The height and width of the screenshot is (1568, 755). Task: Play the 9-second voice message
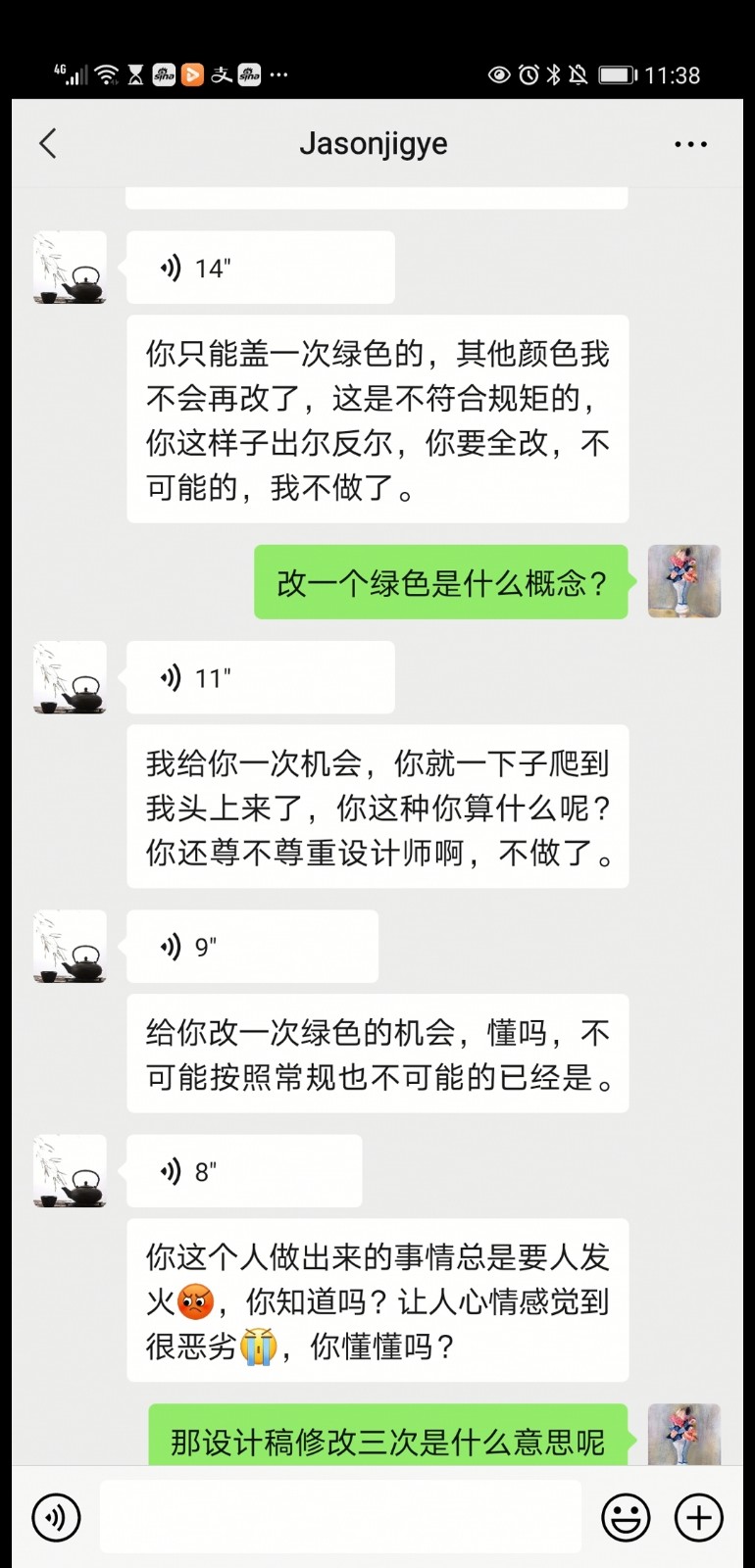(x=252, y=947)
